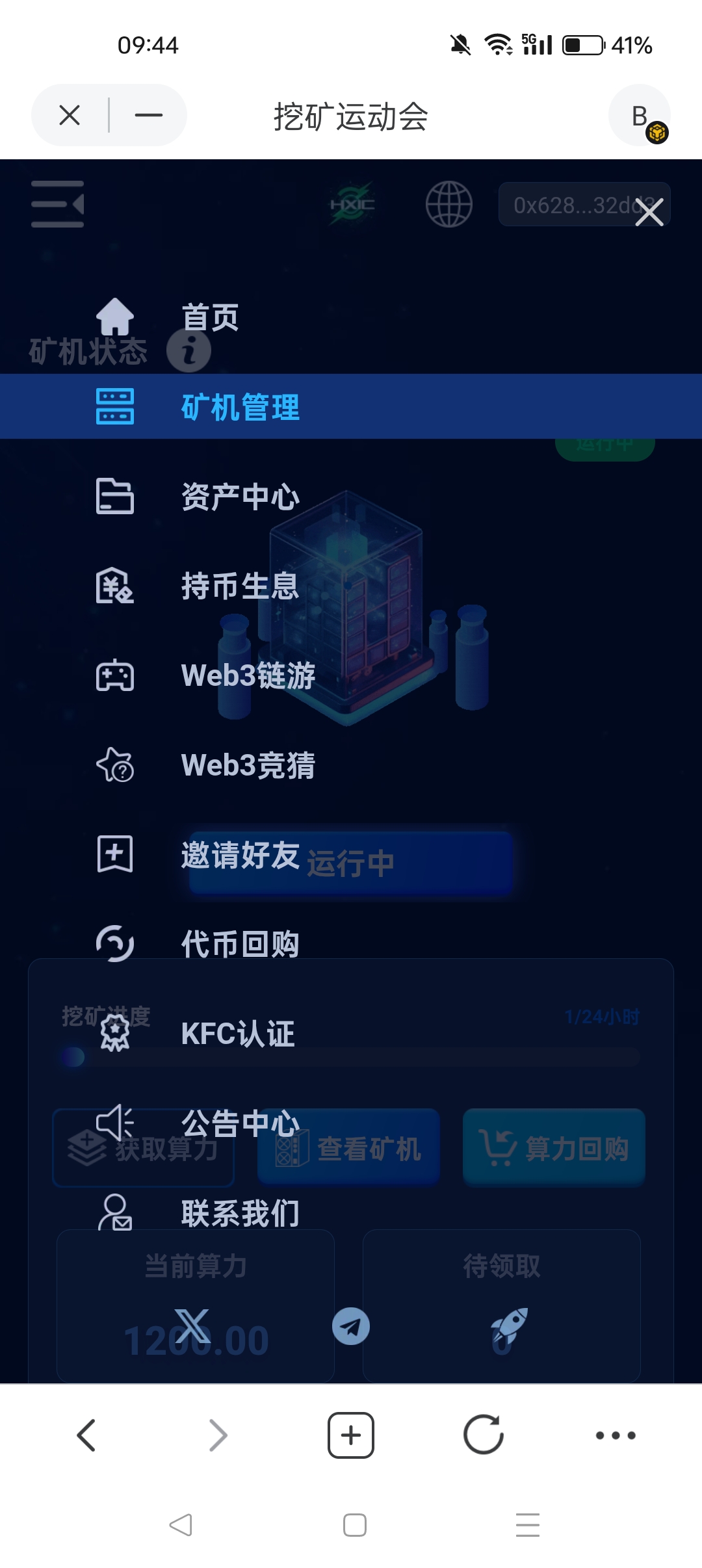Screen dimensions: 702x1568
Task: Open Web3链游 games section
Action: (x=248, y=676)
